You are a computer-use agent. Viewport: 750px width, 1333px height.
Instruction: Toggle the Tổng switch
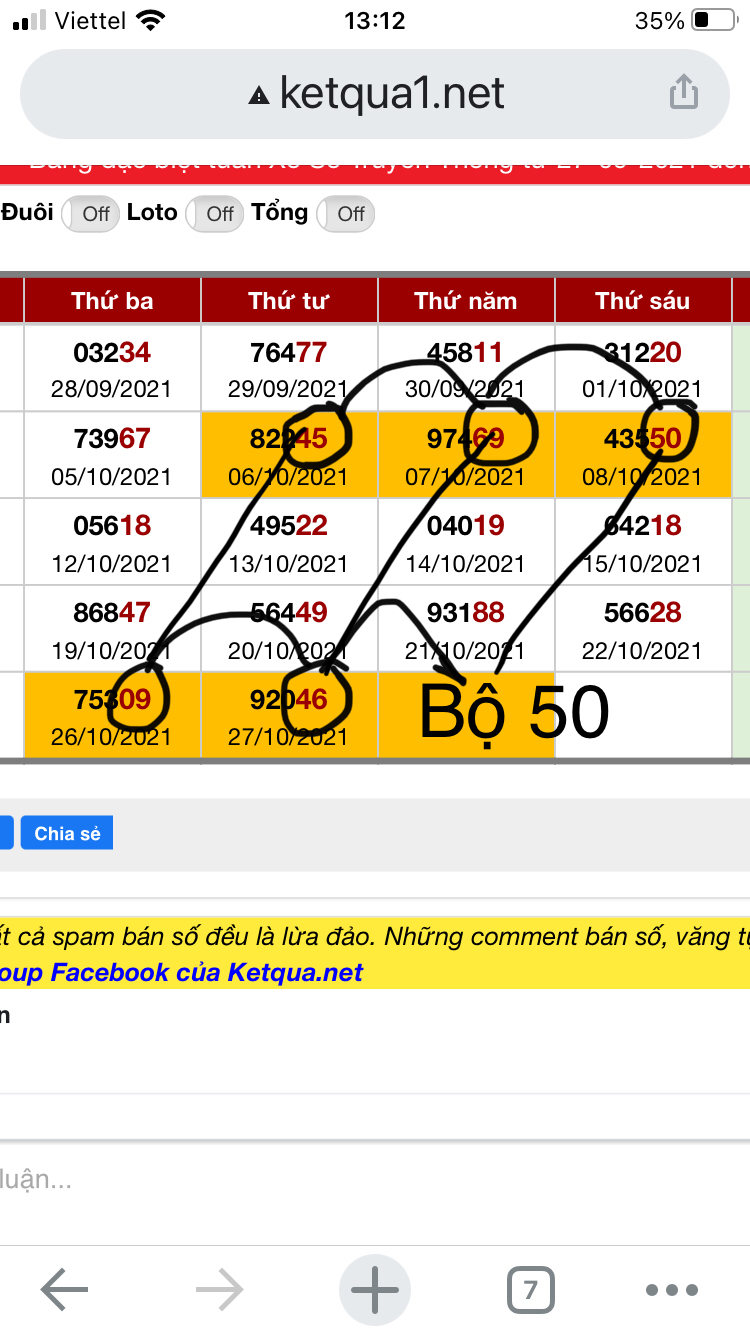(x=346, y=214)
